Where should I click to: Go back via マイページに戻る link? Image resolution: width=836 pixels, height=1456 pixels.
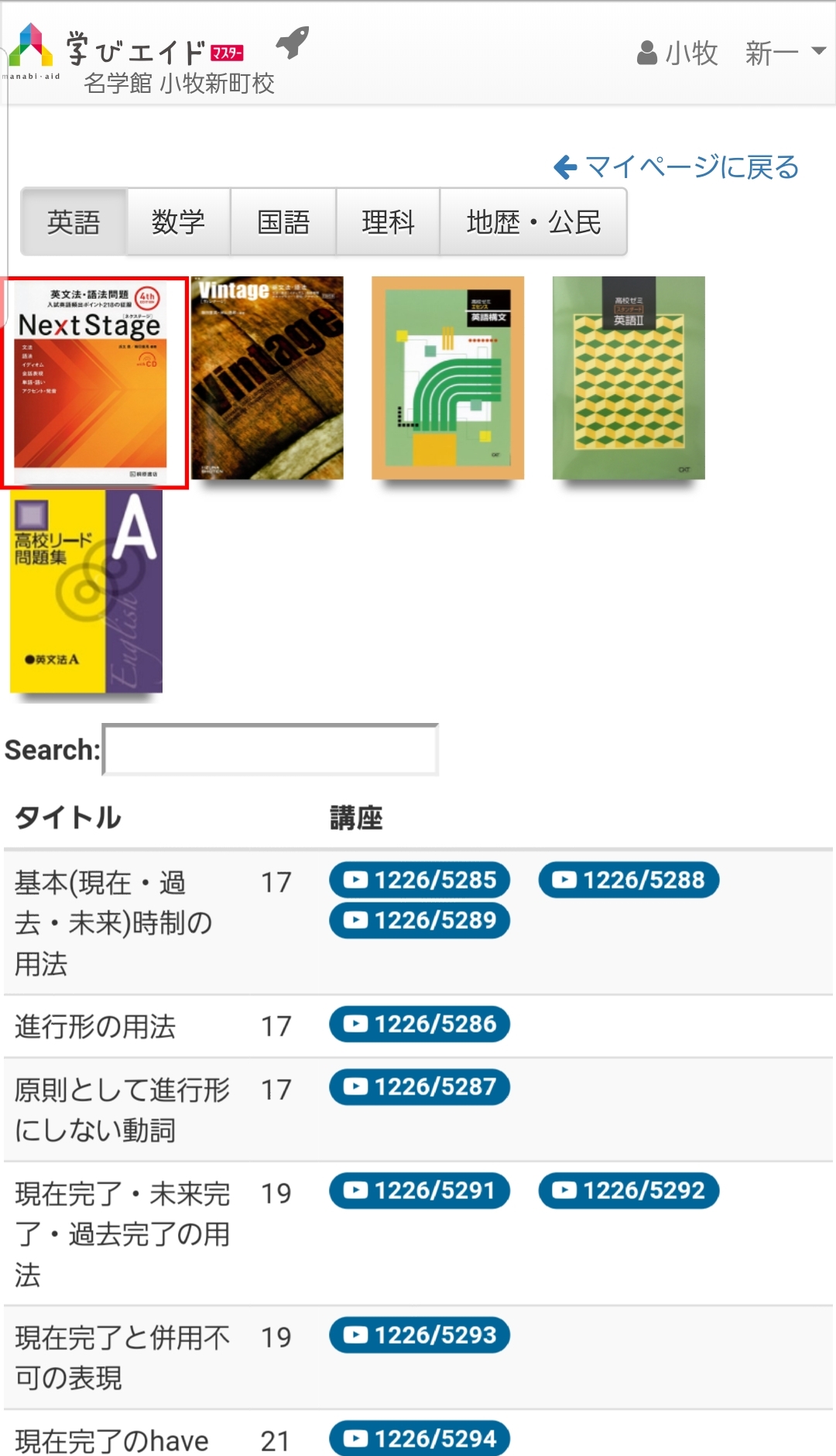pyautogui.click(x=677, y=166)
